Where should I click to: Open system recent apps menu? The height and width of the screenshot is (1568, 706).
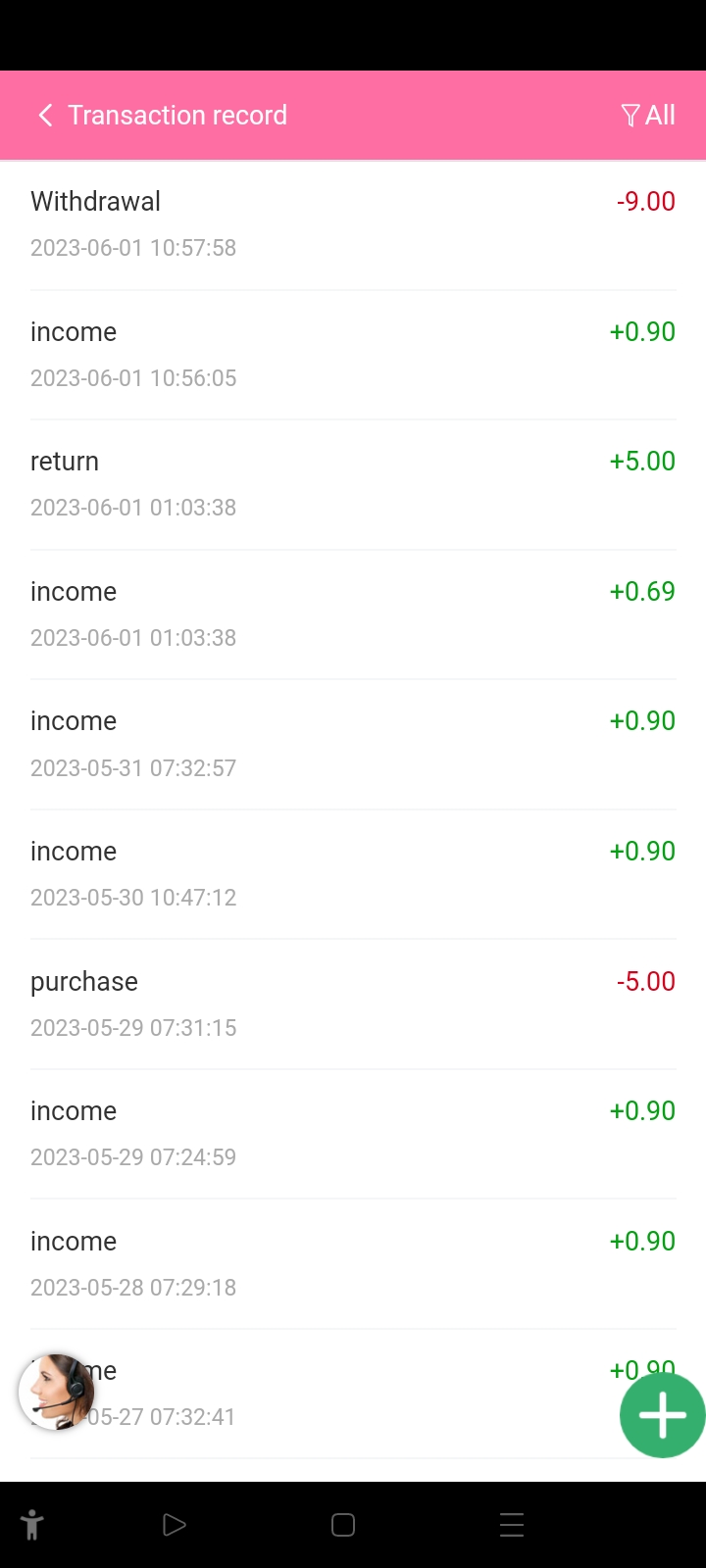[x=512, y=1525]
